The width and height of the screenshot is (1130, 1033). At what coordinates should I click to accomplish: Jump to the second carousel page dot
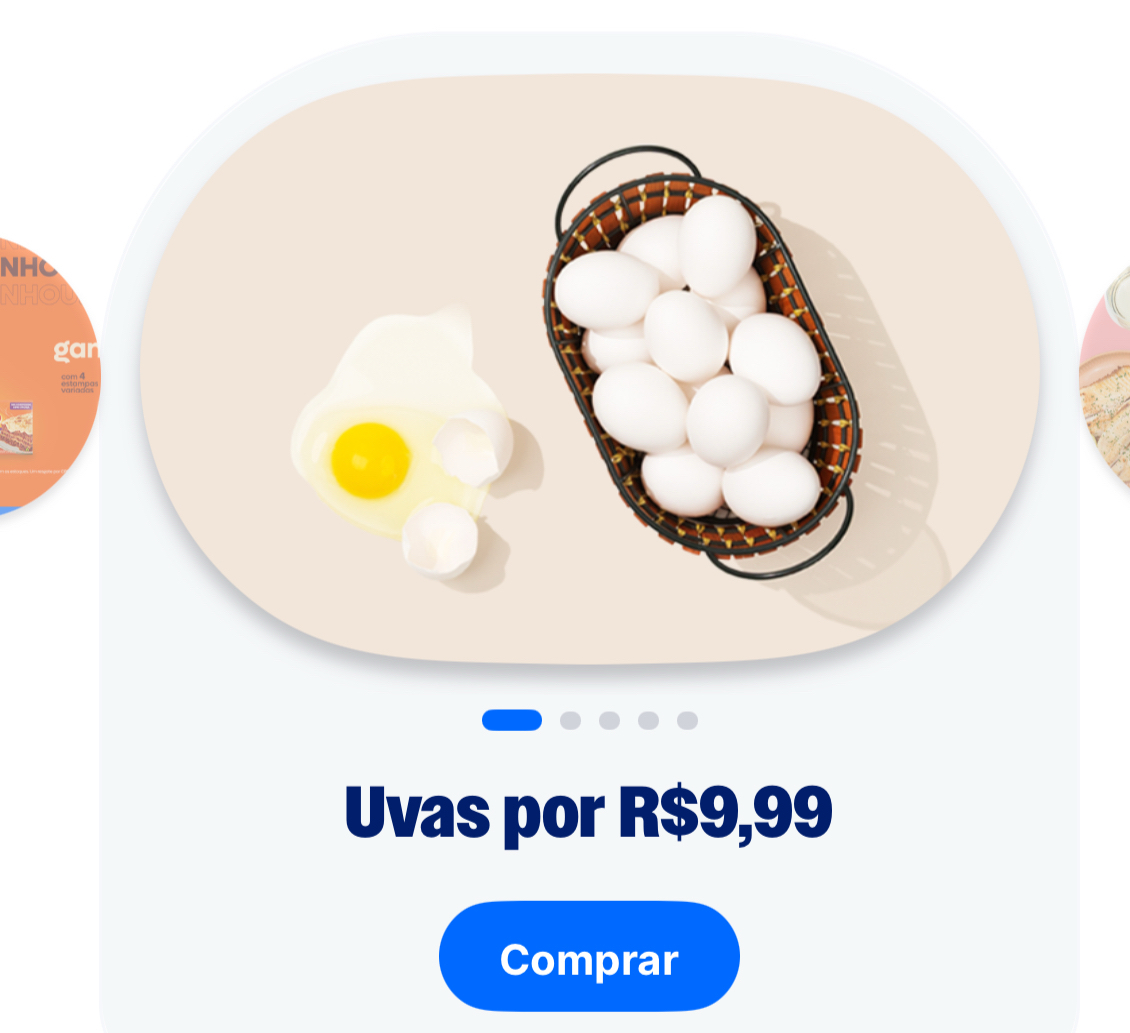coord(570,720)
